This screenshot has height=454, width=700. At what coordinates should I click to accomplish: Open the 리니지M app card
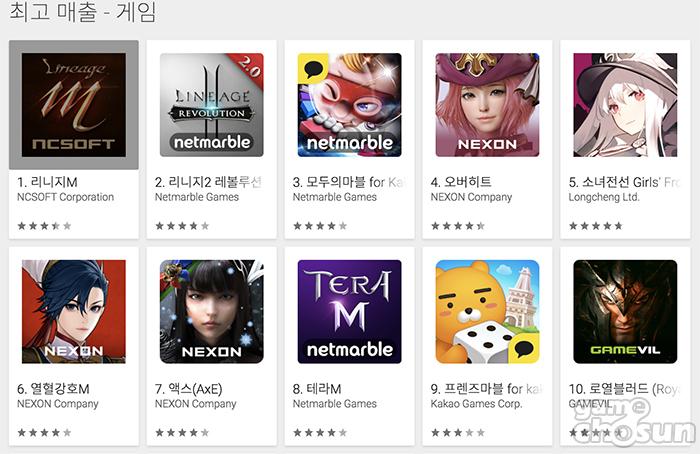coord(74,105)
